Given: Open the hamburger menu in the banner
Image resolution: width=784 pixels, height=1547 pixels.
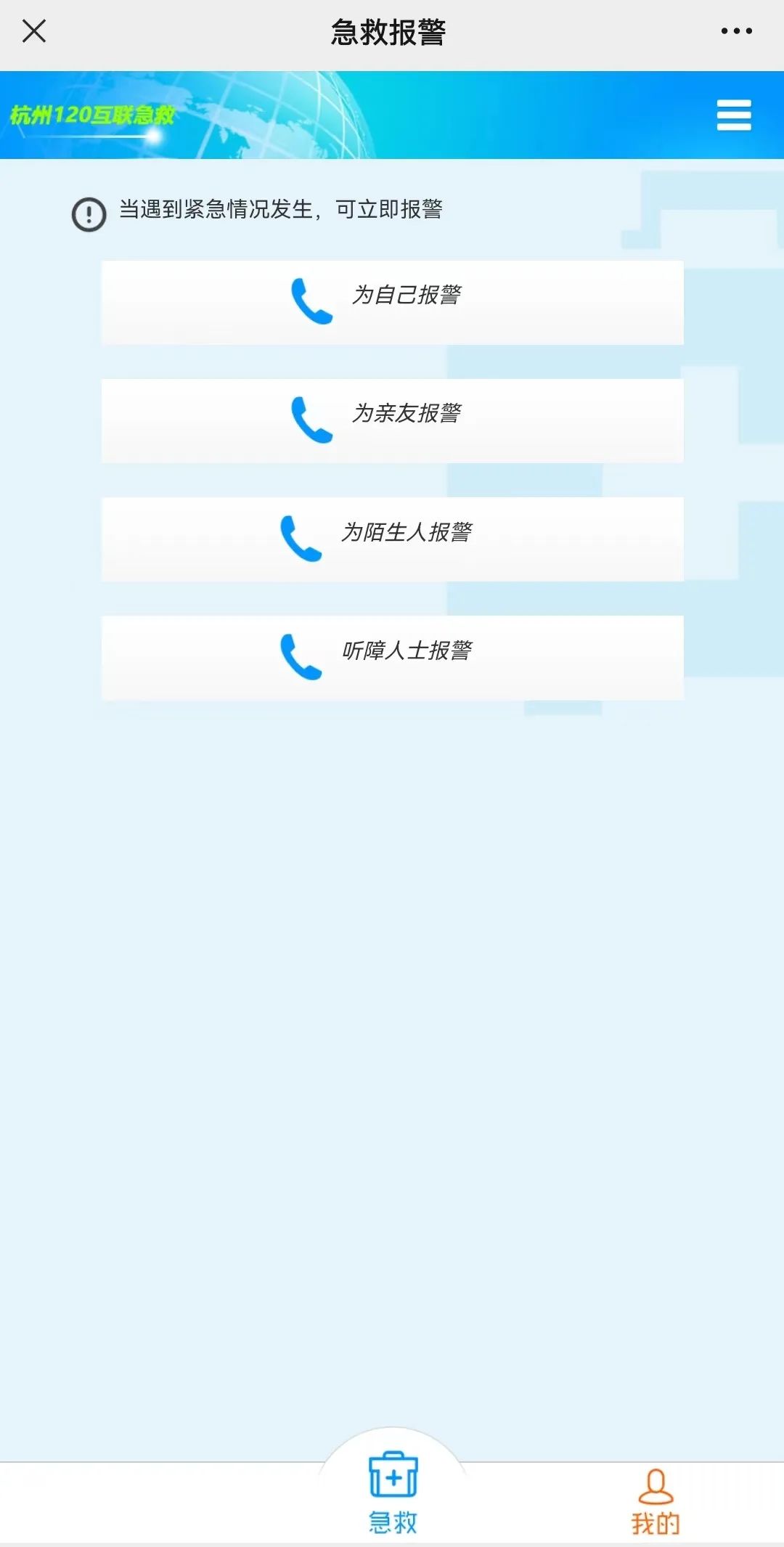Looking at the screenshot, I should 733,115.
